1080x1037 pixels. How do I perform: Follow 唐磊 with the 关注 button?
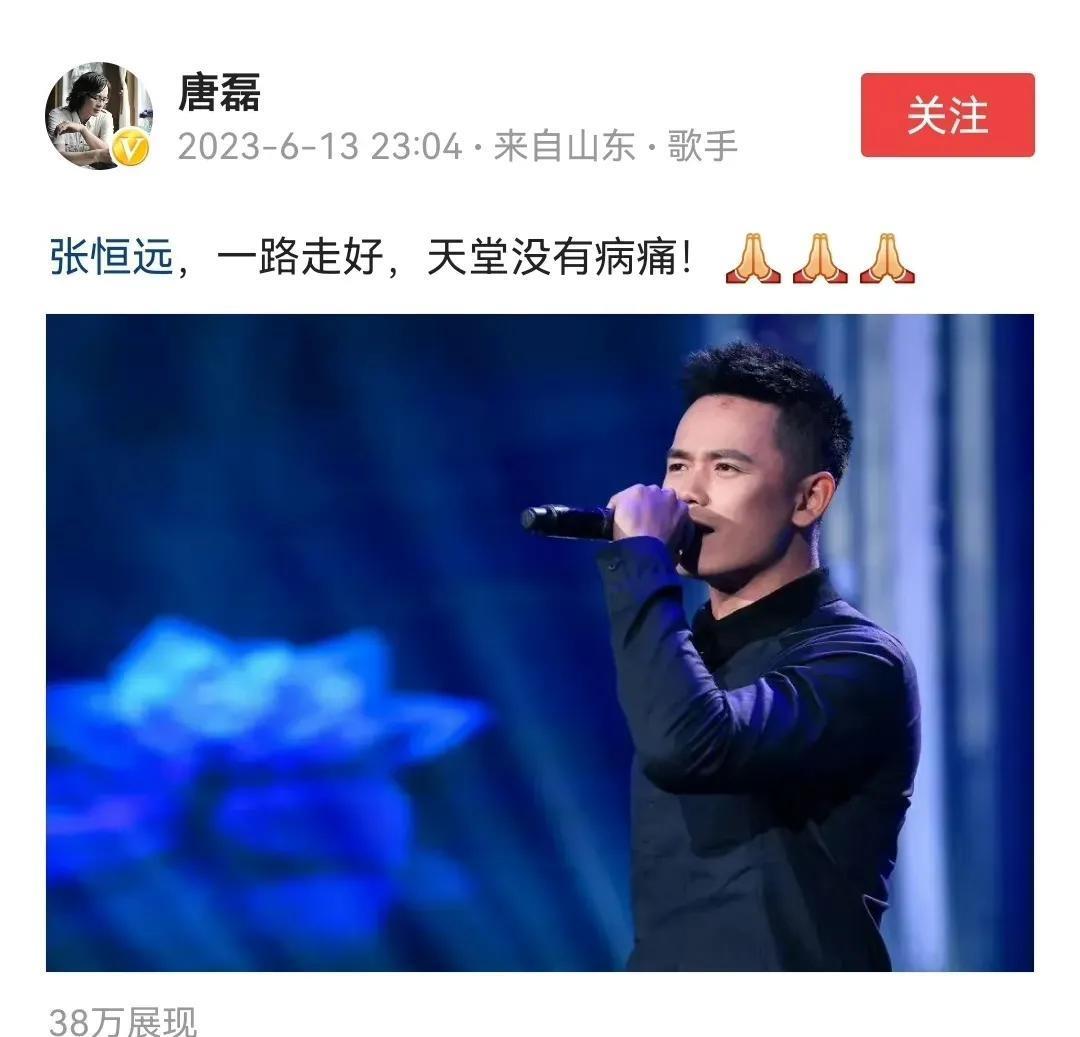tap(947, 115)
